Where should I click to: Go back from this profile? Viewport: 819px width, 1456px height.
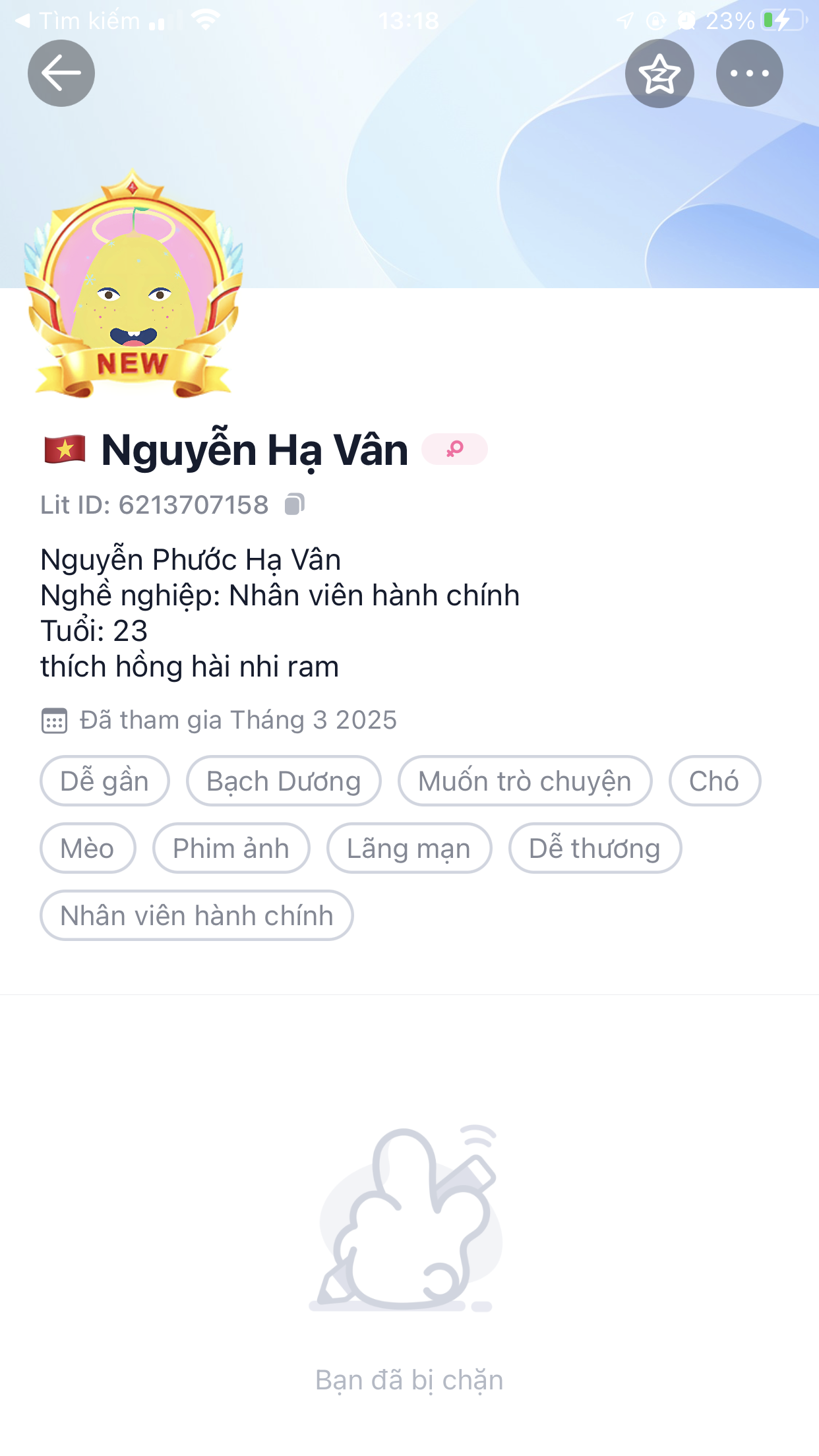61,73
